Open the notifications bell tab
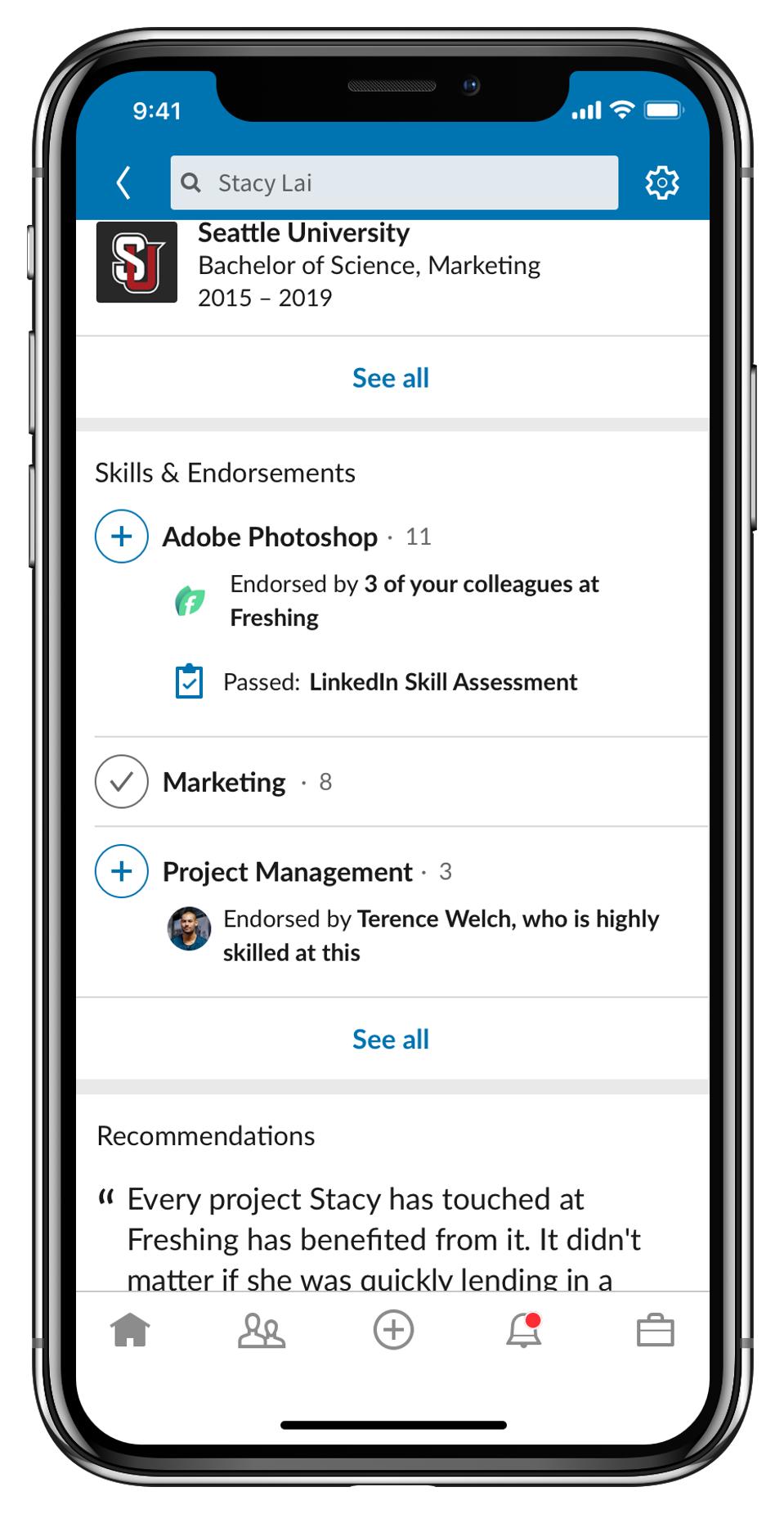This screenshot has width=784, height=1514. click(x=524, y=1331)
